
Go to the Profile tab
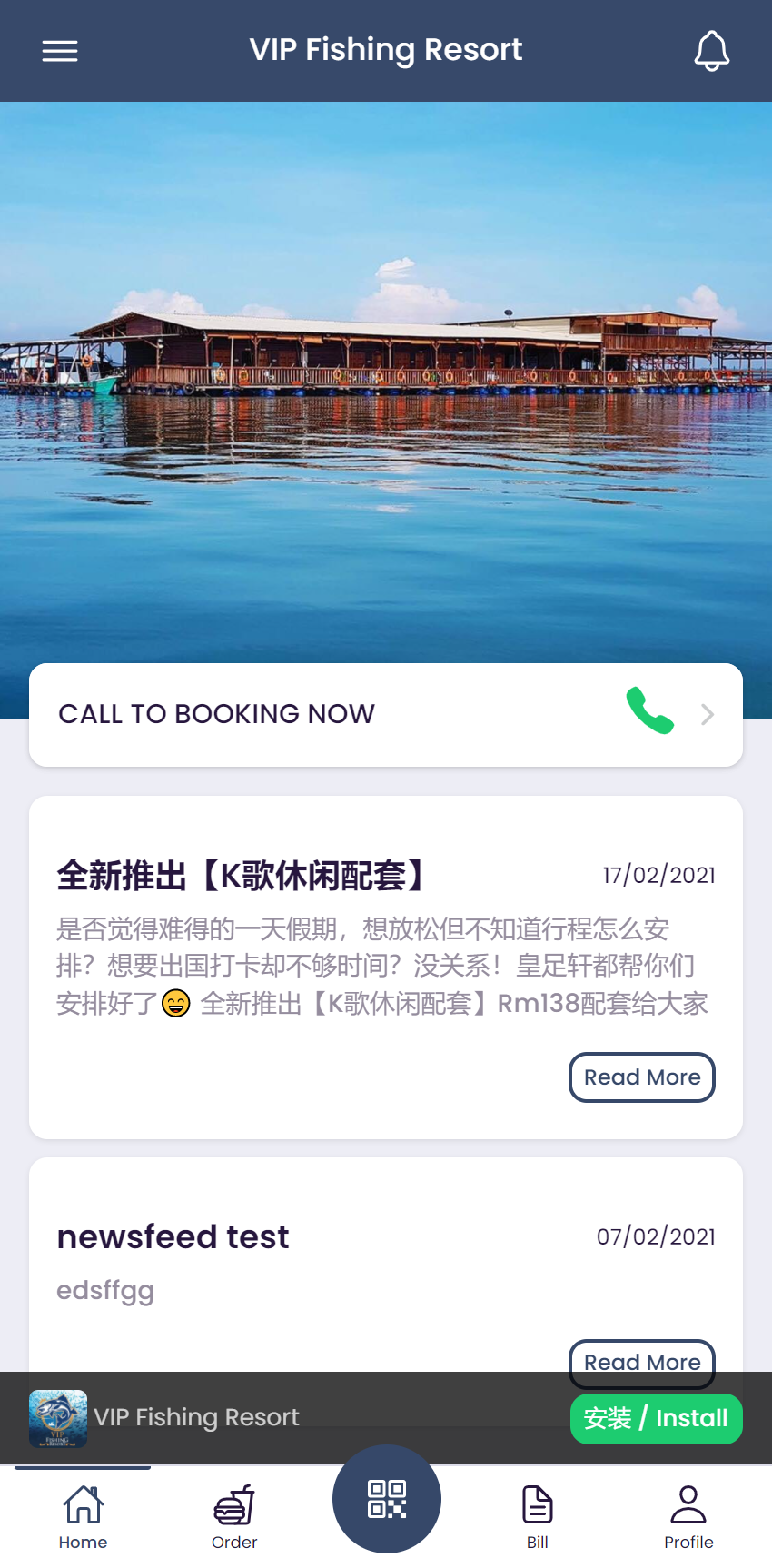click(688, 1515)
